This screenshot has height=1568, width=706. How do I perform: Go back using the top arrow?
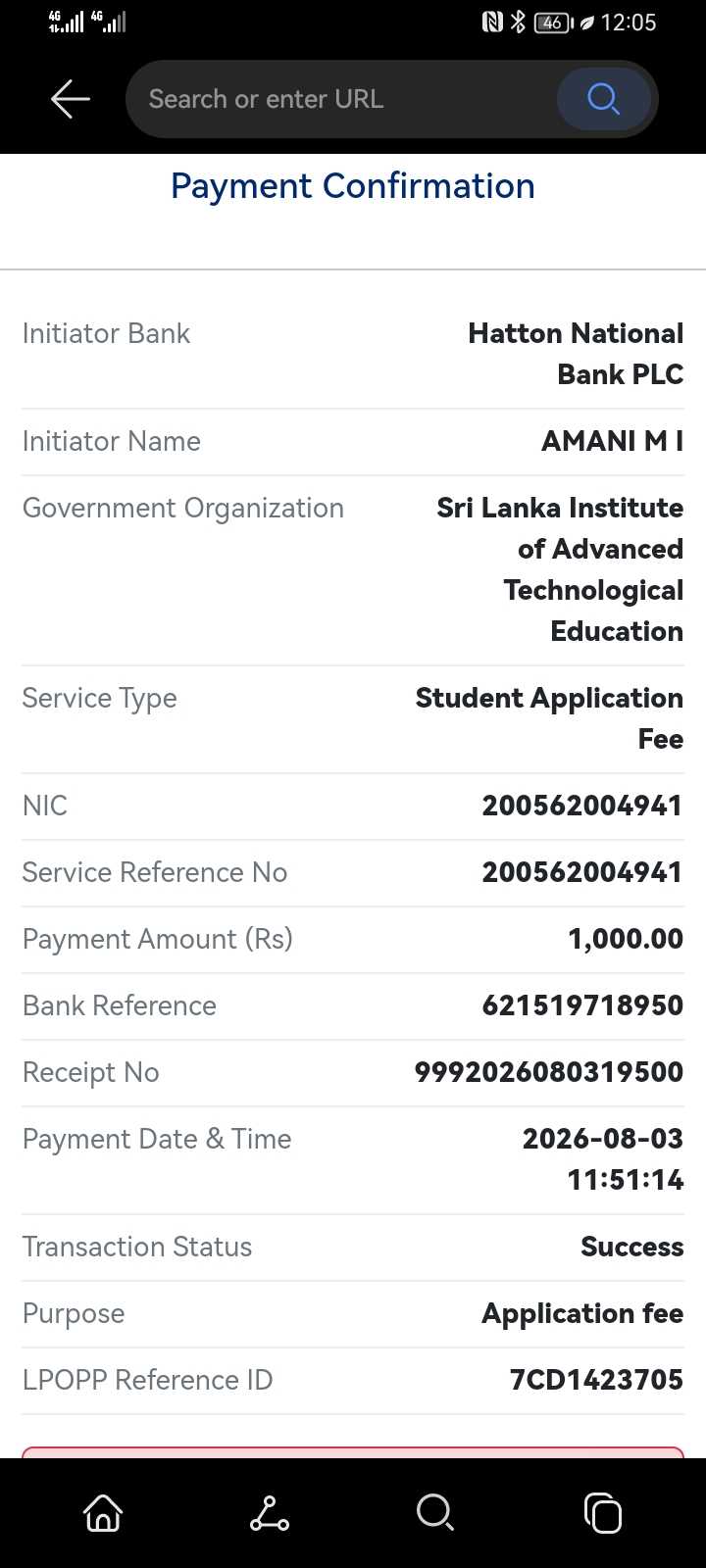(x=70, y=99)
